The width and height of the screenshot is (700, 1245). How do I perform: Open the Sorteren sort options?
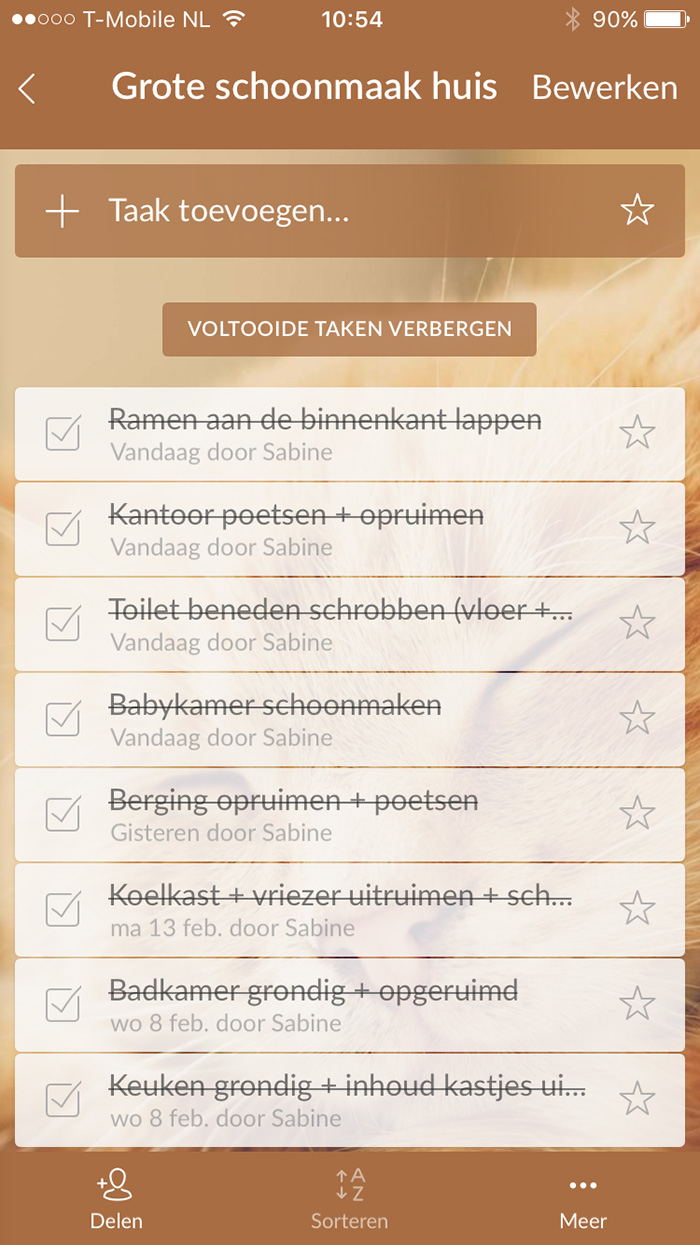point(349,1199)
